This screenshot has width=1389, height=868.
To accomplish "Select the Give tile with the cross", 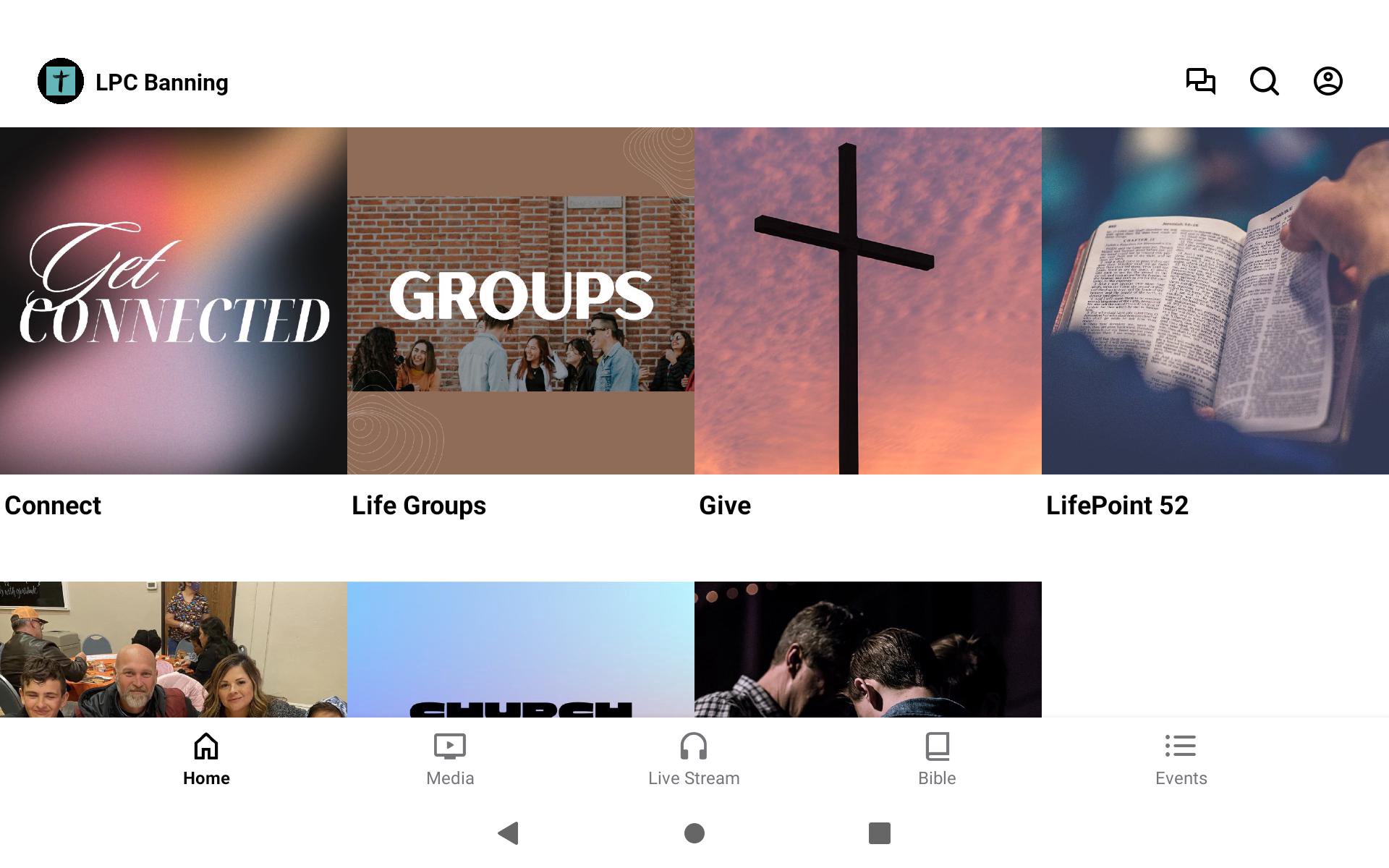I will [x=868, y=301].
